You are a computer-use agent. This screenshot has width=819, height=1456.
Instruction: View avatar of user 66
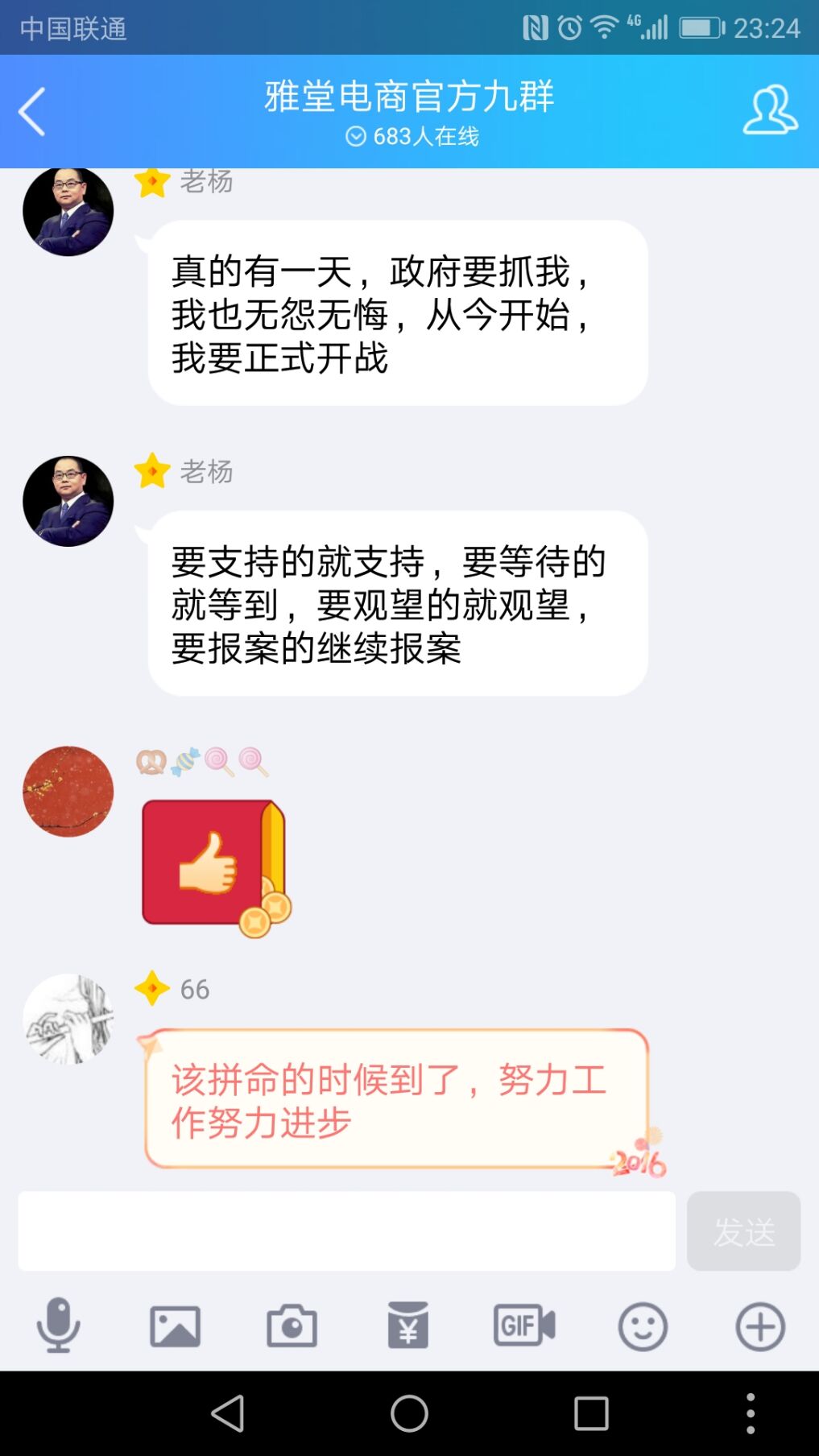[68, 1019]
